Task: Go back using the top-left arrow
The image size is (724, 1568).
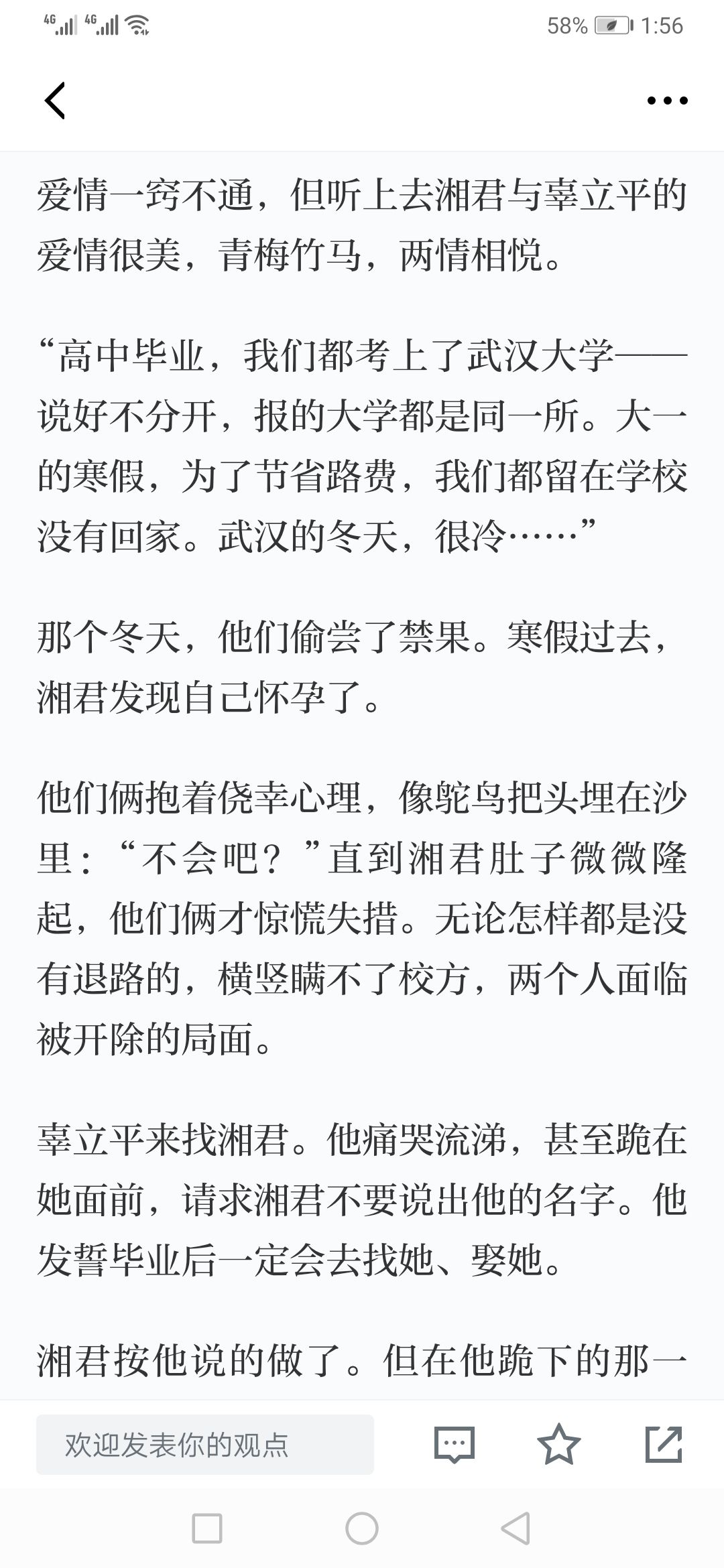Action: [x=55, y=101]
